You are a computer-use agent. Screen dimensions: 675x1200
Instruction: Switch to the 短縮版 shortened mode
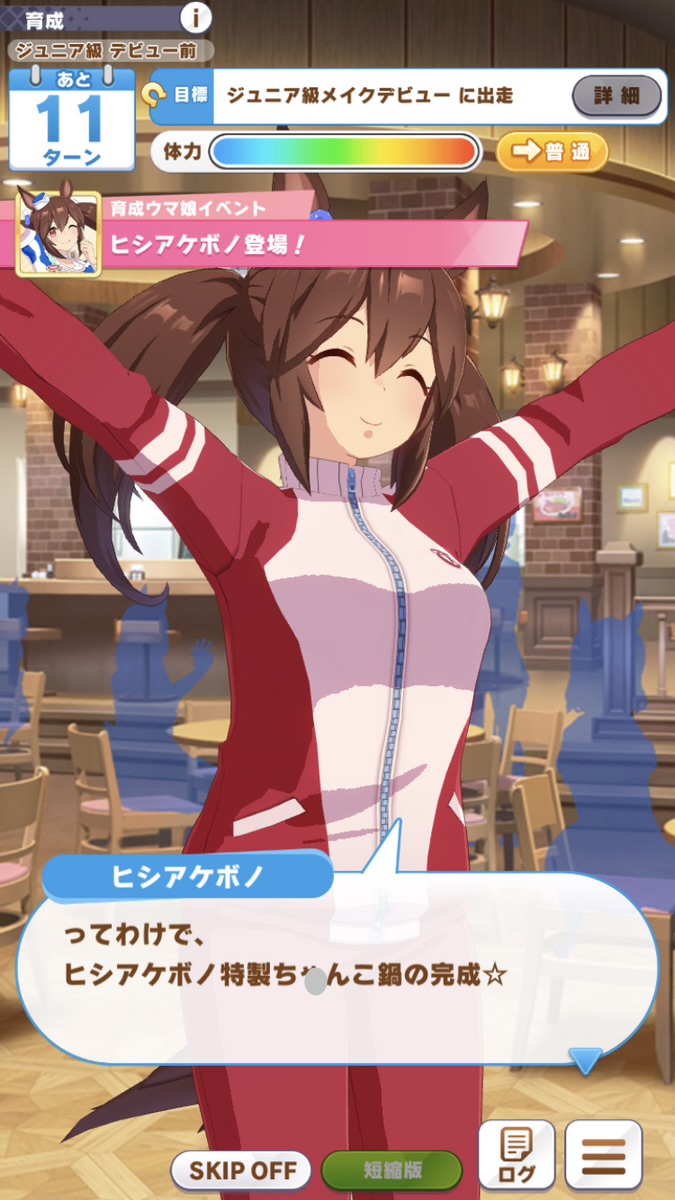[x=391, y=1169]
